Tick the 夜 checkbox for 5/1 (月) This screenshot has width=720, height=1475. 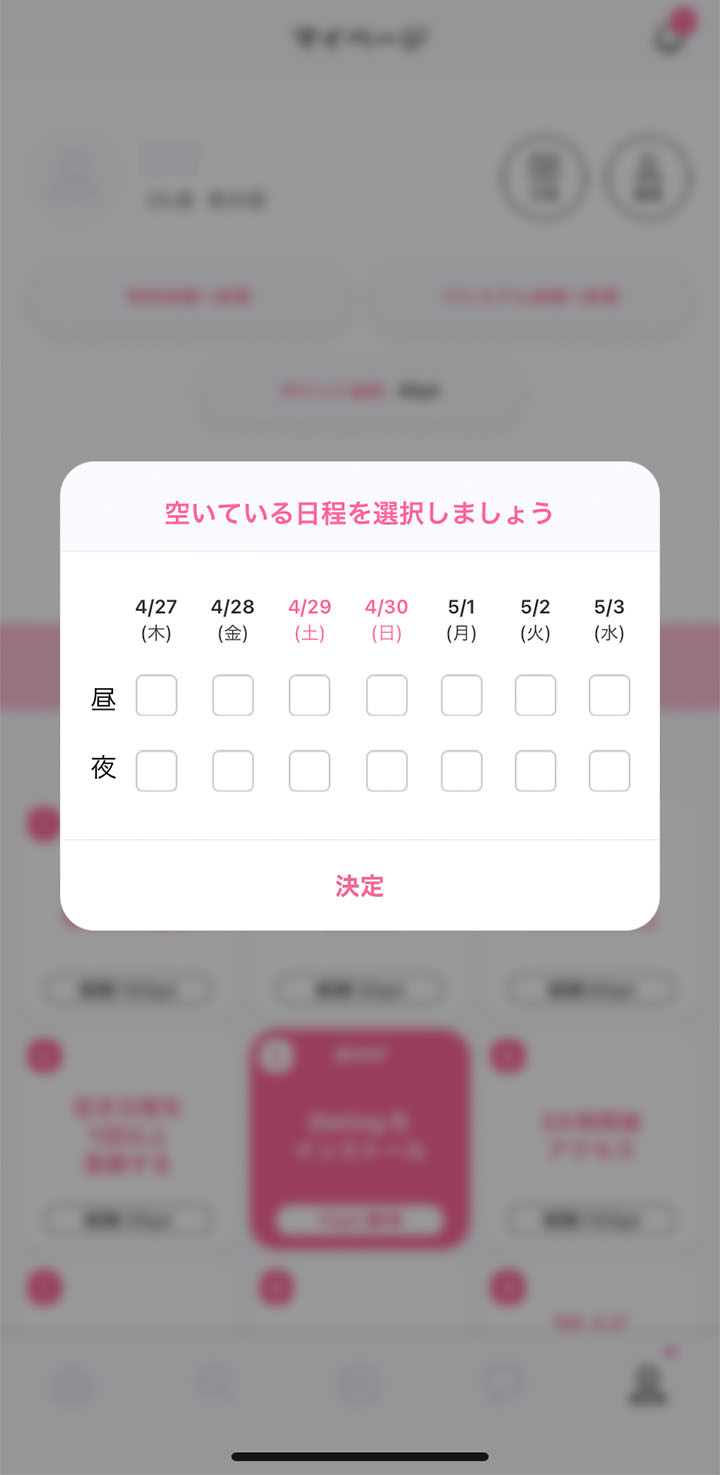click(461, 771)
